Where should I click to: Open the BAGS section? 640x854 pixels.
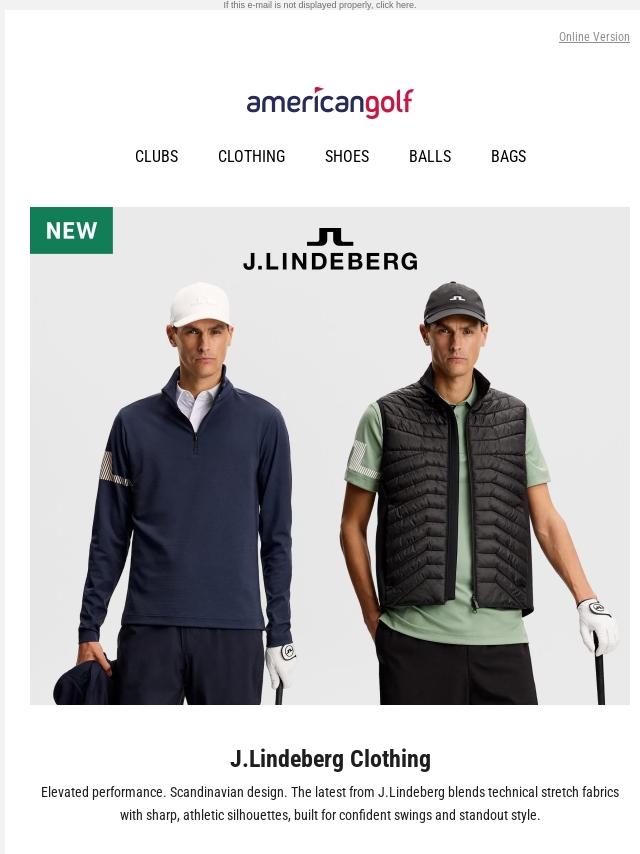click(508, 156)
